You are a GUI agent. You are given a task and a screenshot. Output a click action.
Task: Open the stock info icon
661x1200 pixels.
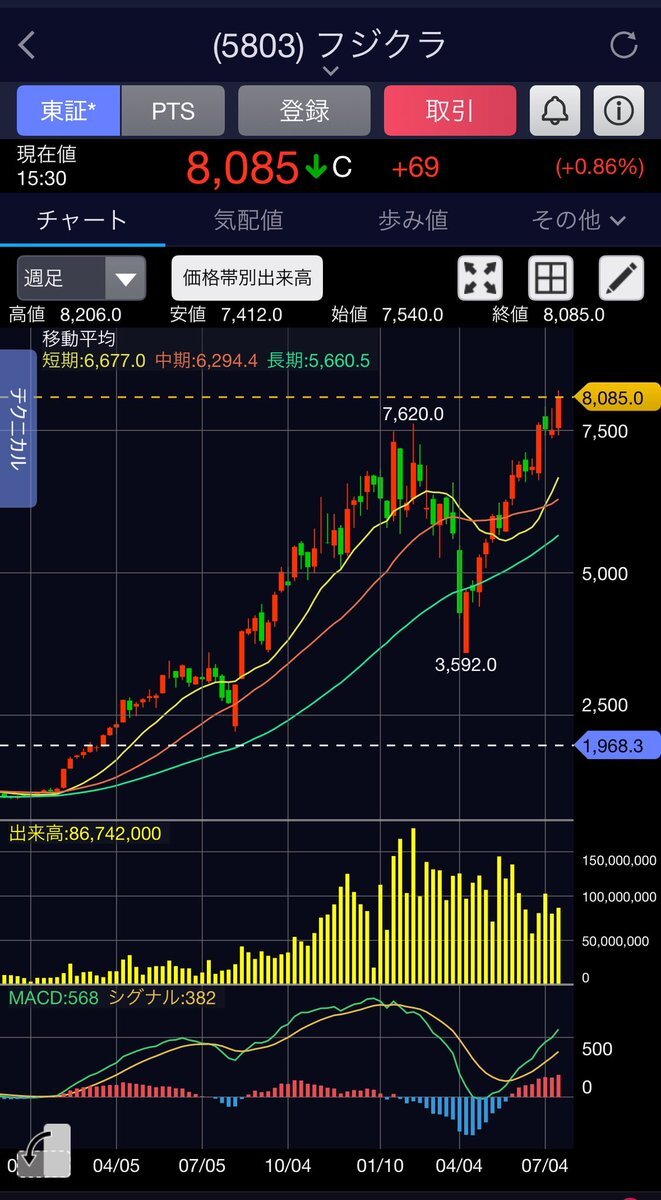619,110
